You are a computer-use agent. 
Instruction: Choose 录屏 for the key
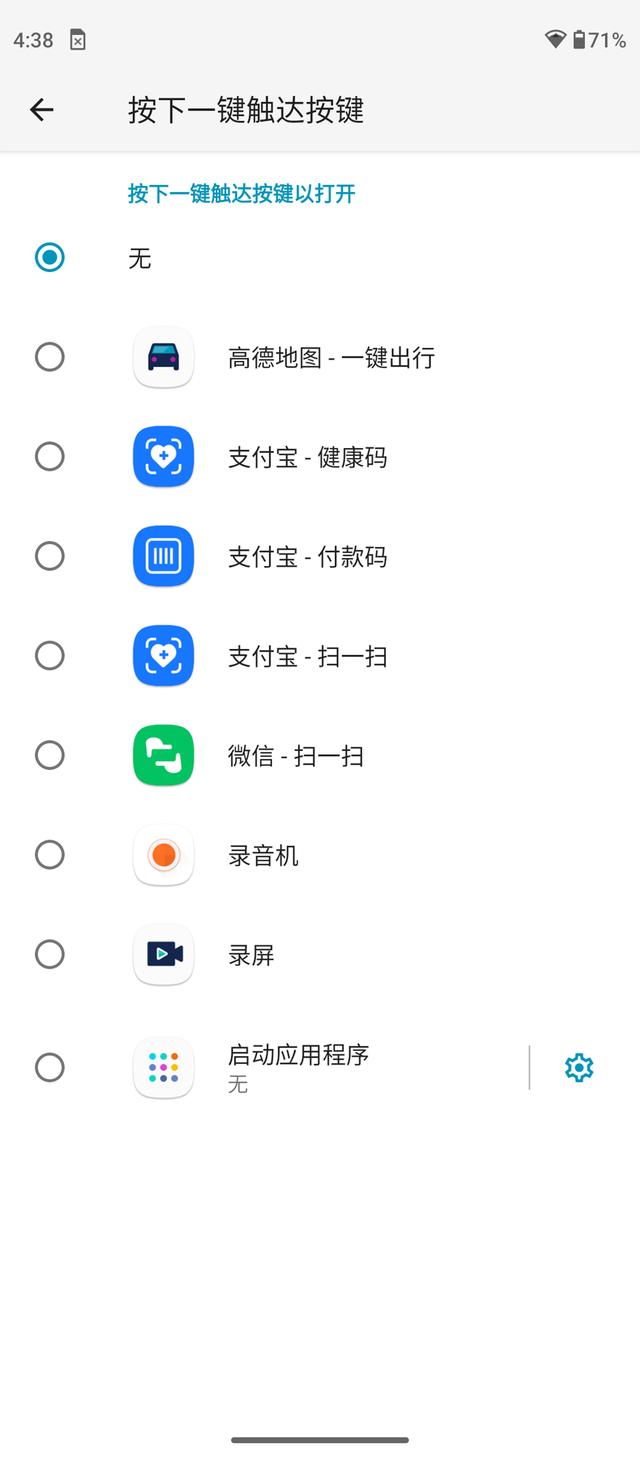tap(50, 955)
